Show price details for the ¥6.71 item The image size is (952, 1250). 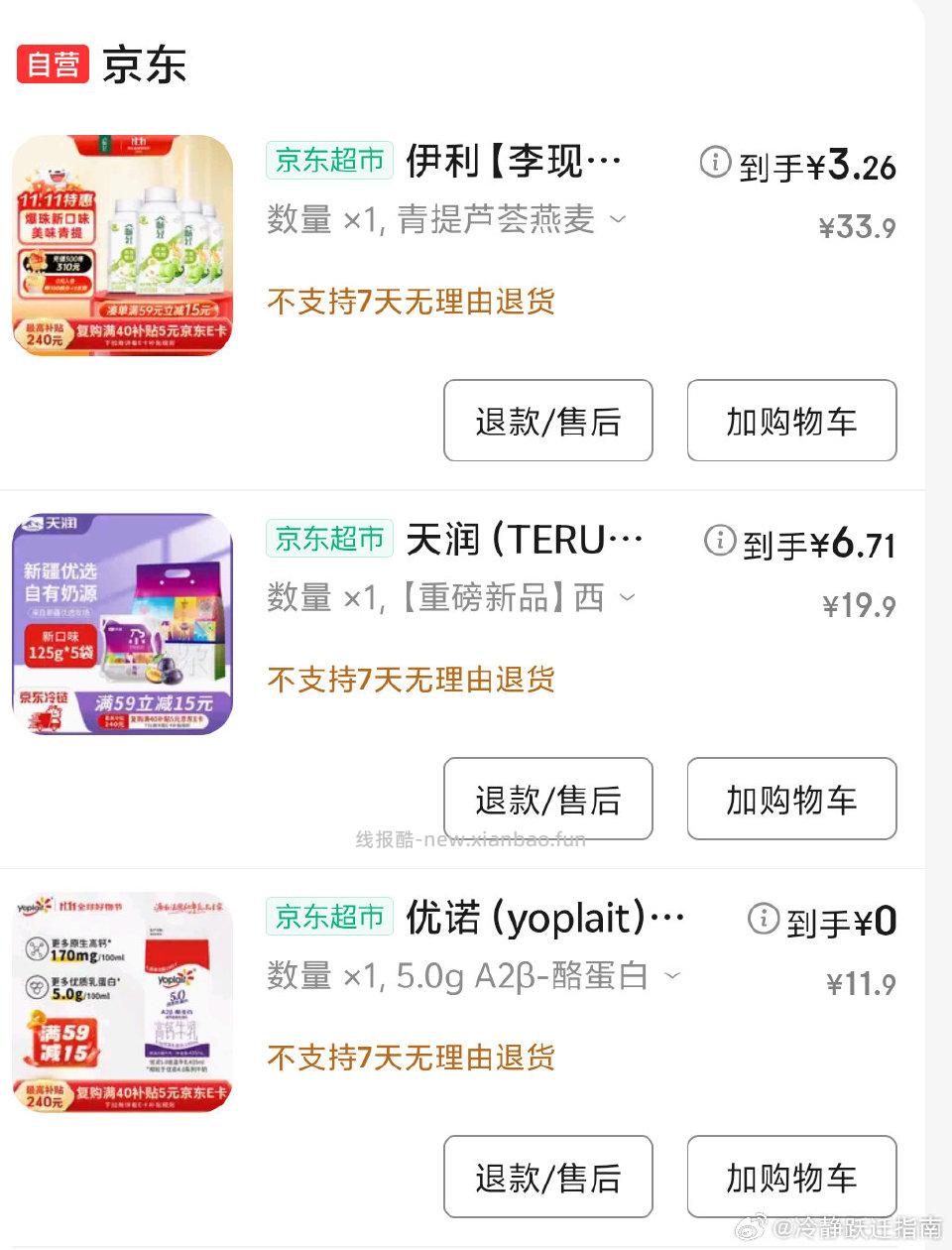click(x=719, y=541)
